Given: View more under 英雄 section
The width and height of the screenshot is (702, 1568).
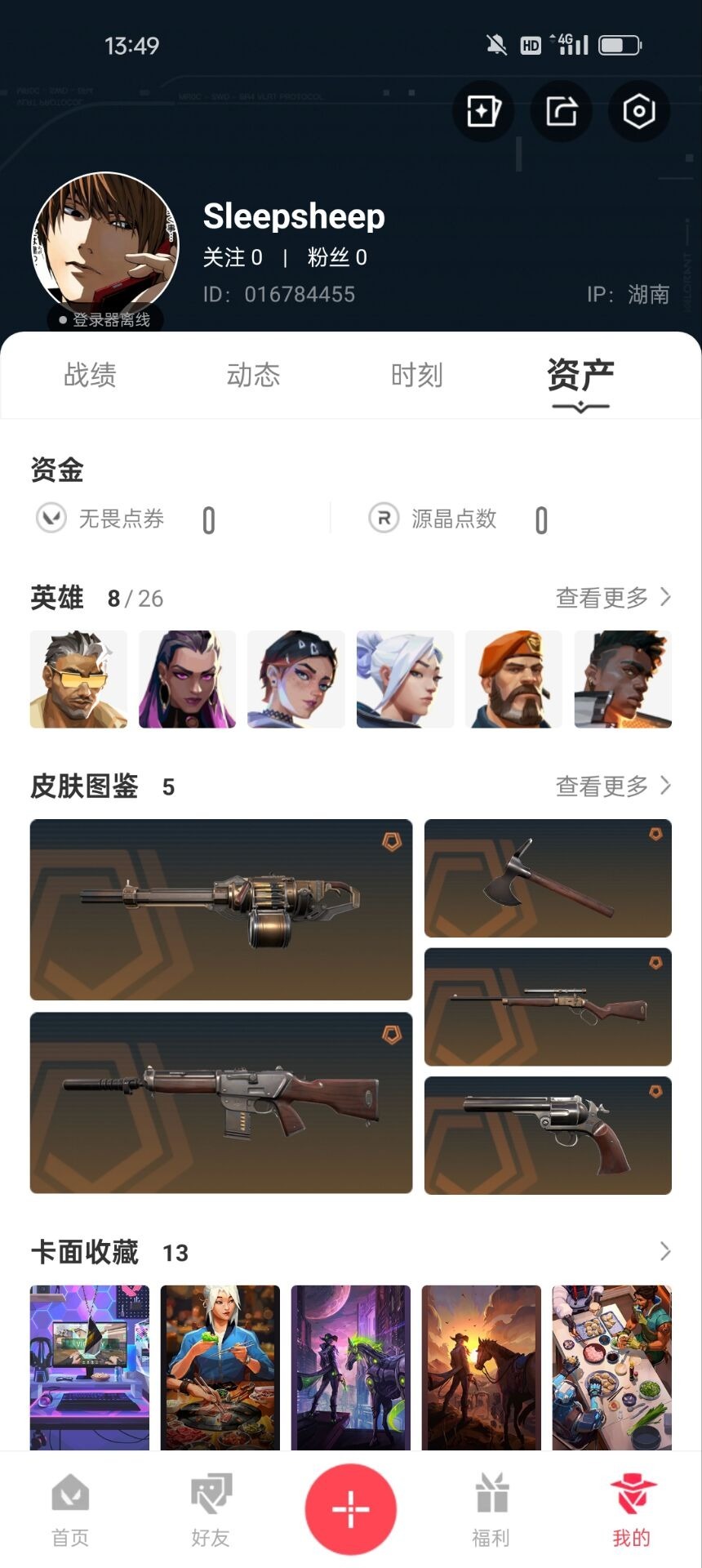Looking at the screenshot, I should click(613, 598).
